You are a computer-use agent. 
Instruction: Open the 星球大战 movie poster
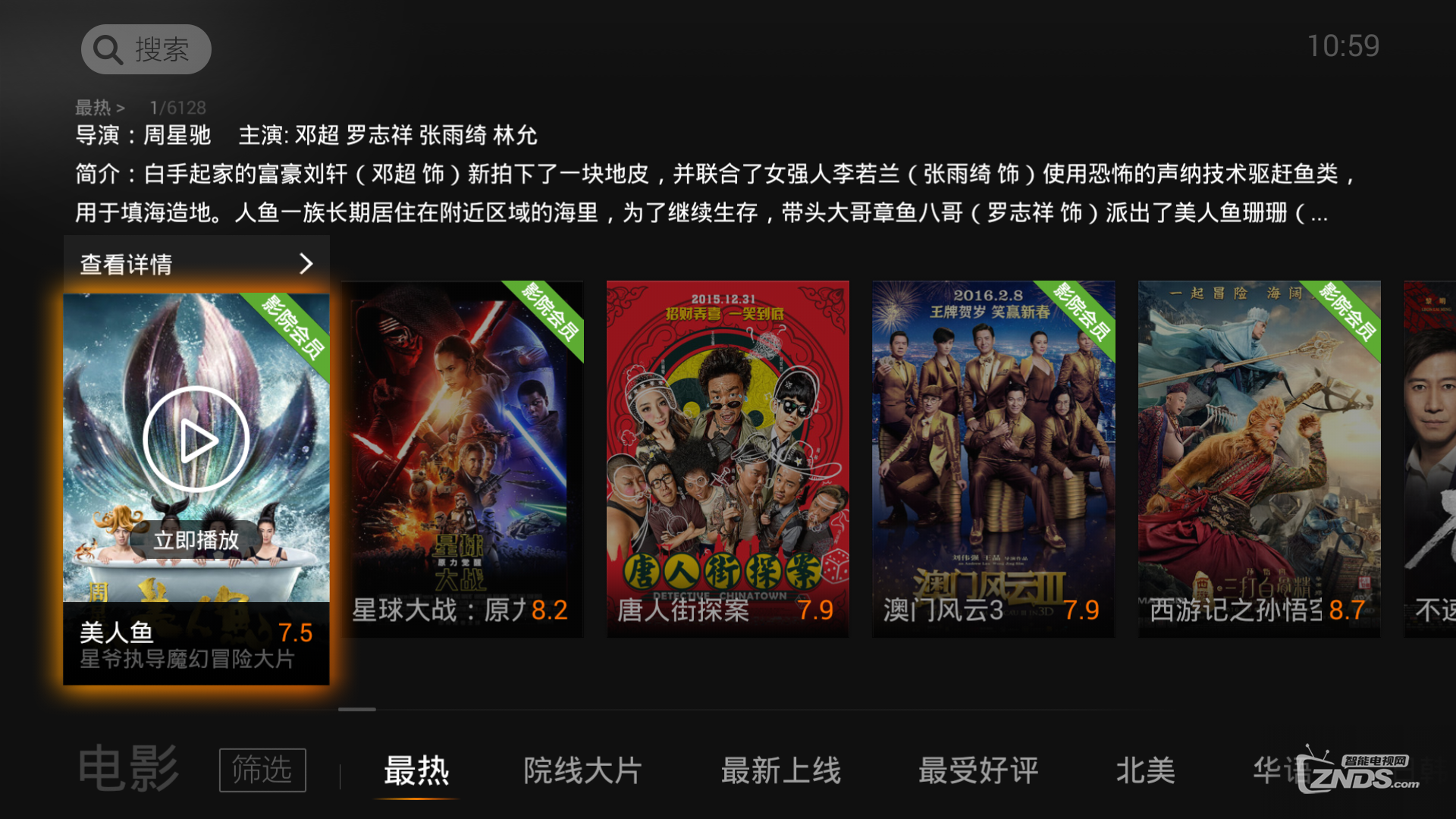click(462, 459)
